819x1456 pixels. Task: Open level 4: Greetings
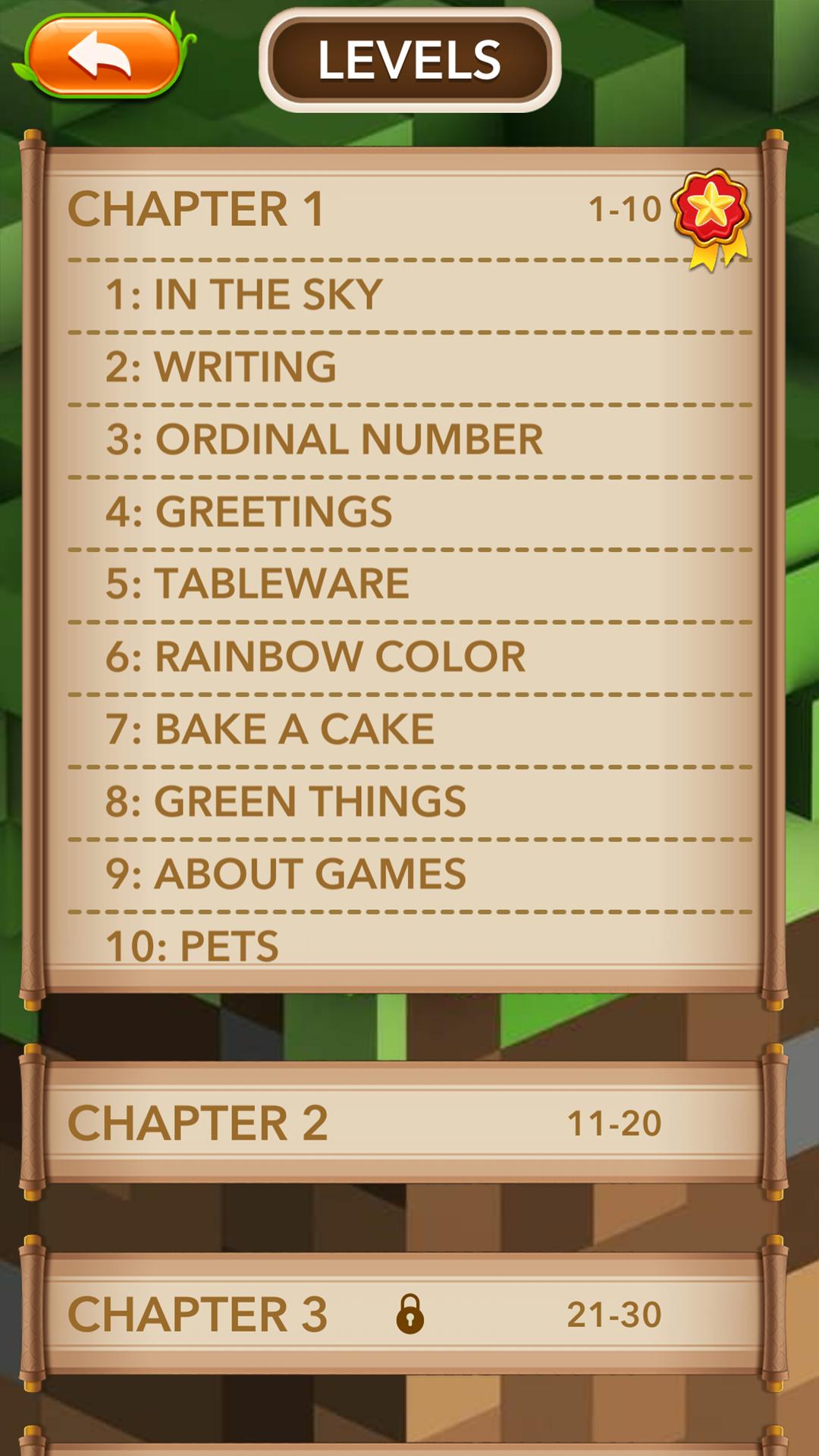[409, 513]
